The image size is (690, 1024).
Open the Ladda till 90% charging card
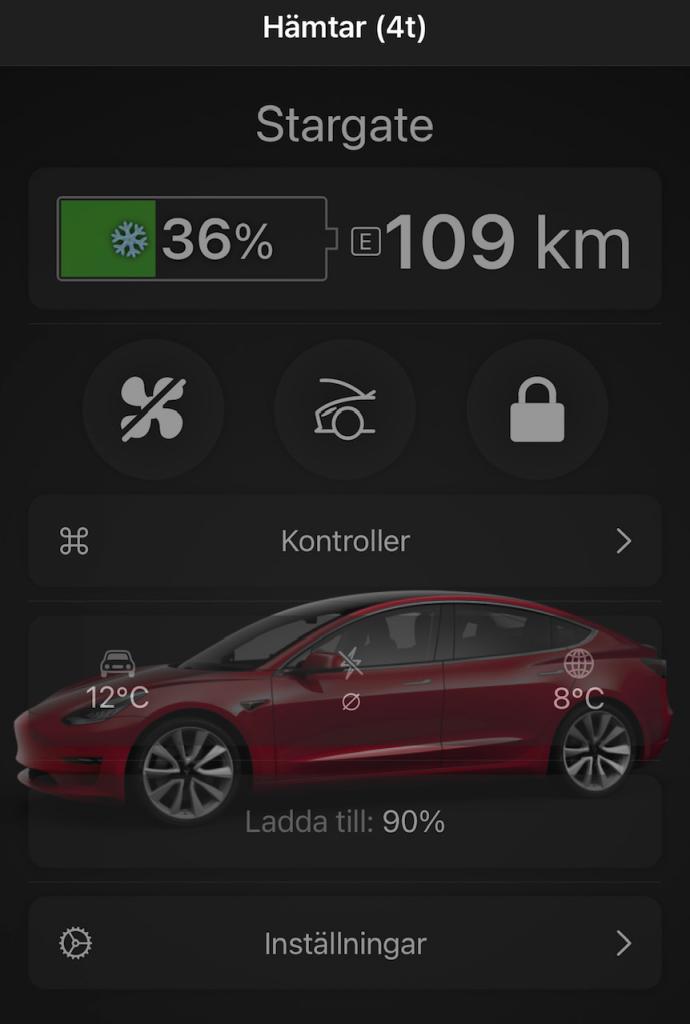[x=345, y=824]
